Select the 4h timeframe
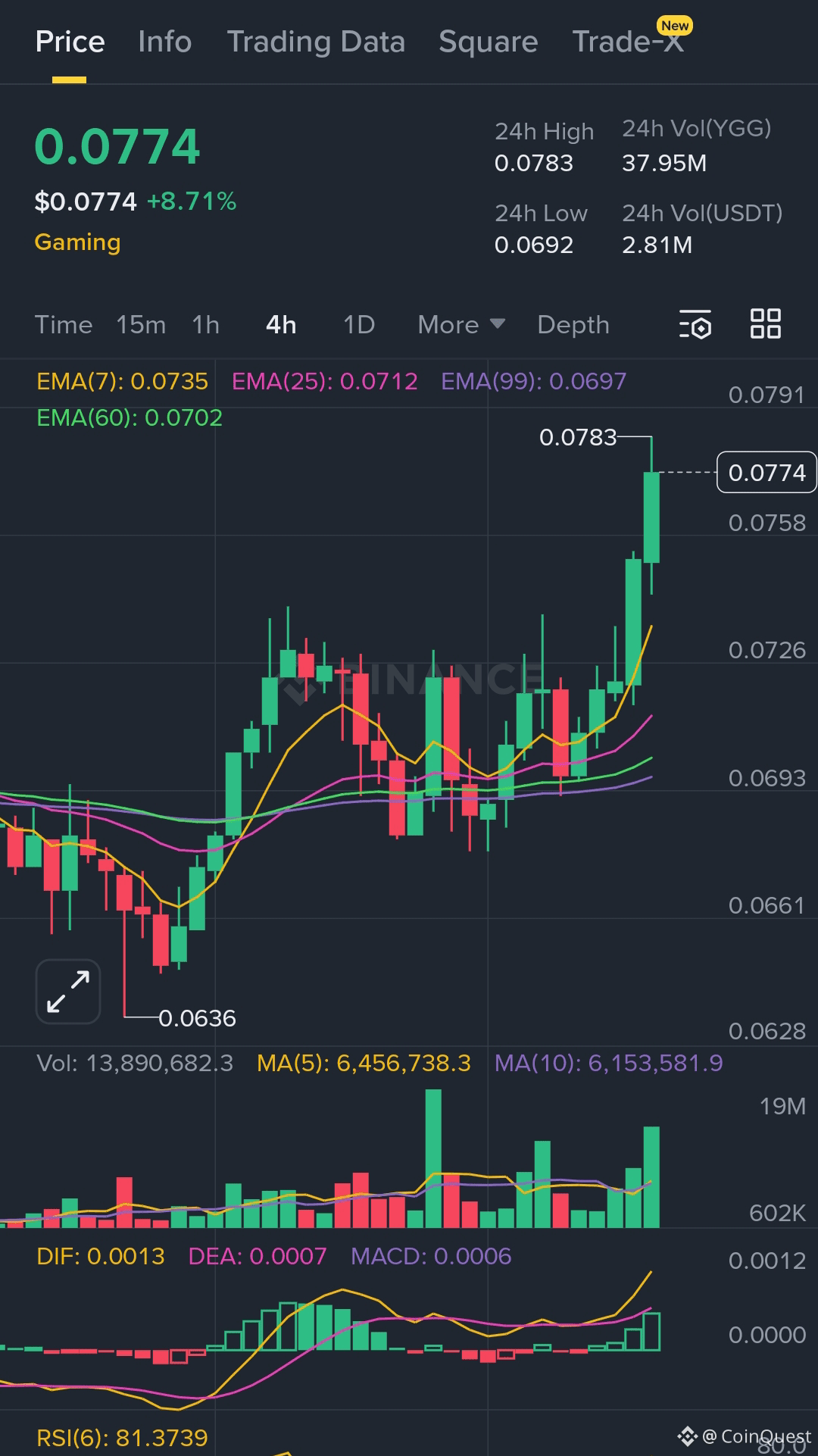The image size is (818, 1456). point(279,324)
